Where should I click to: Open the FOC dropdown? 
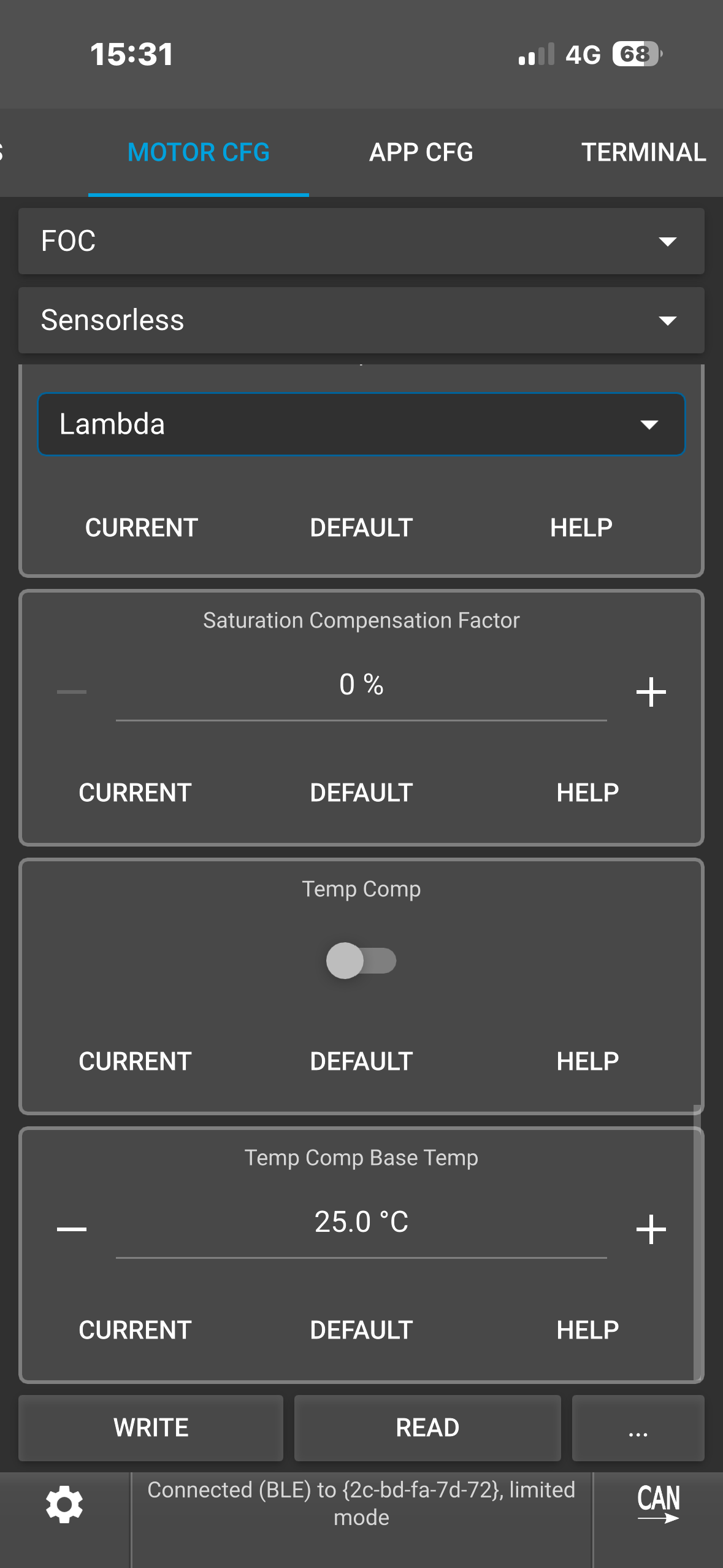pyautogui.click(x=361, y=241)
